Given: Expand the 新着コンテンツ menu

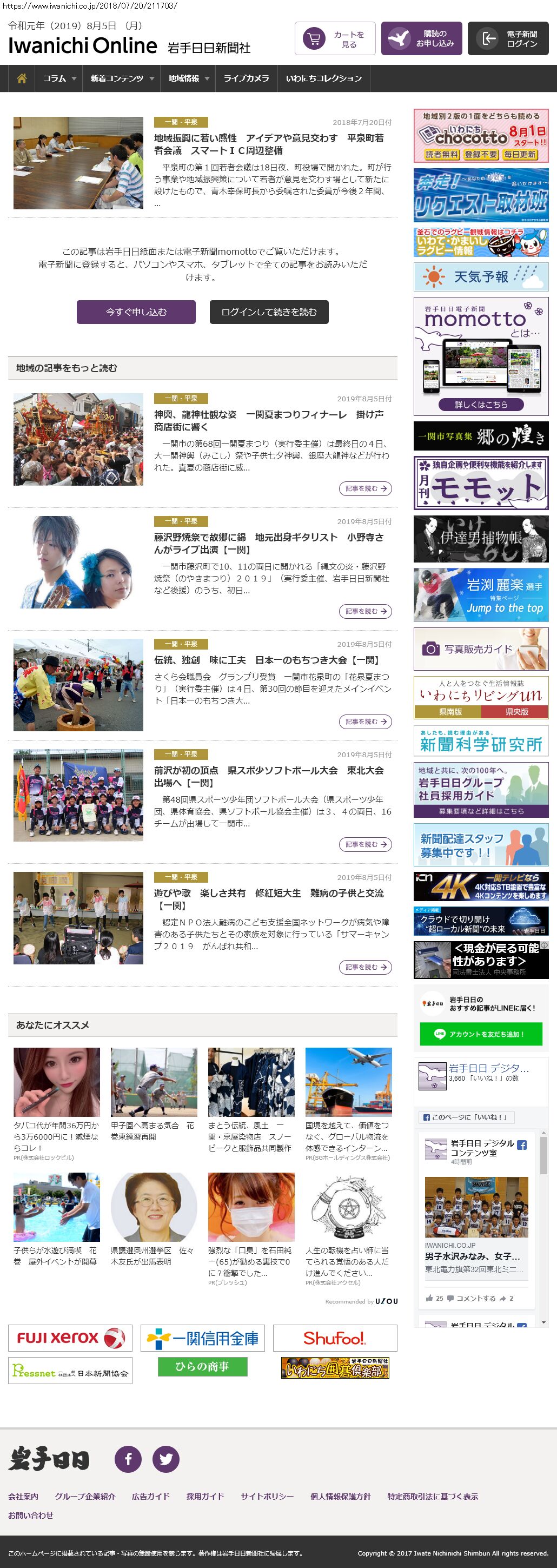Looking at the screenshot, I should click(121, 78).
